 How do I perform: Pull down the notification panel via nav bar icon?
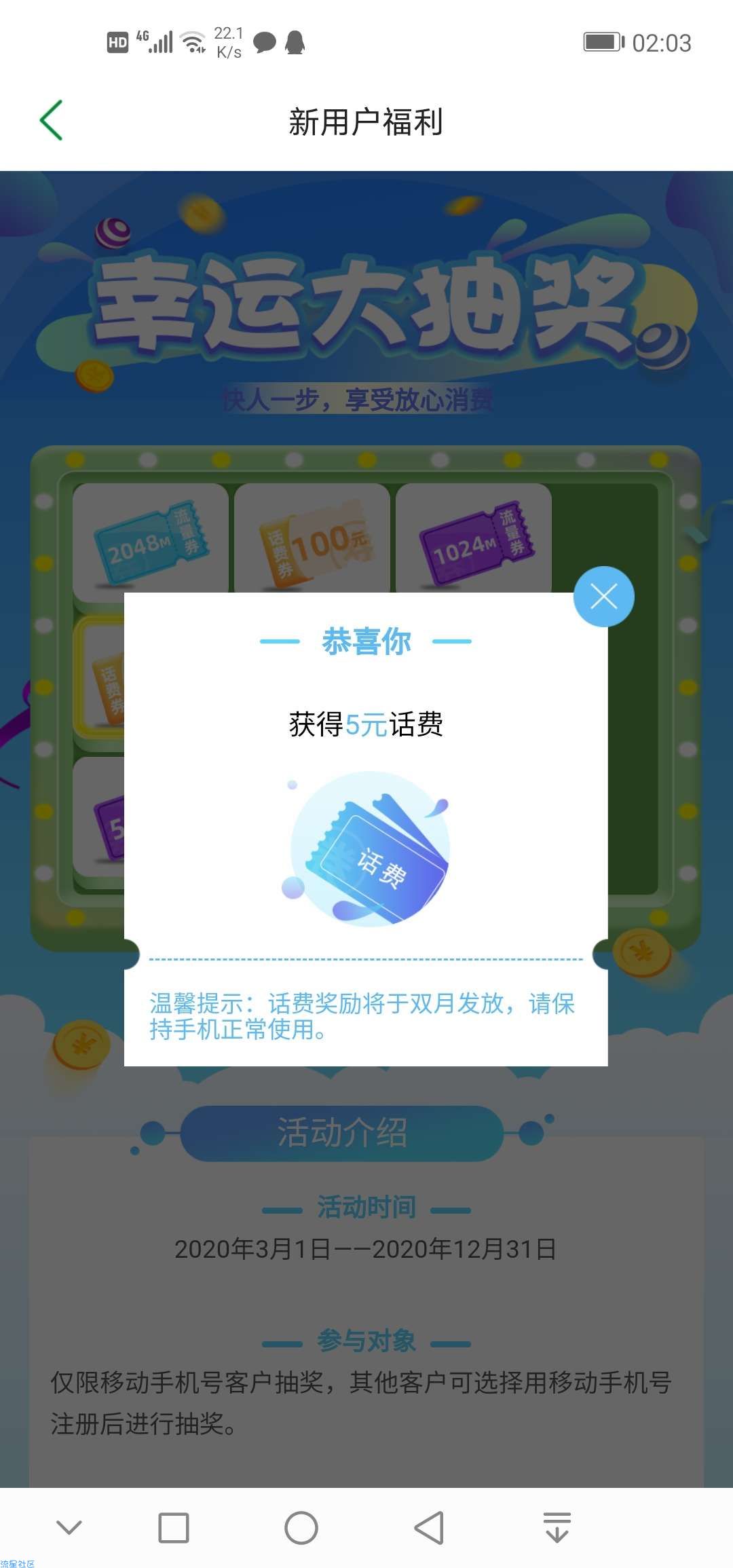(x=557, y=1528)
